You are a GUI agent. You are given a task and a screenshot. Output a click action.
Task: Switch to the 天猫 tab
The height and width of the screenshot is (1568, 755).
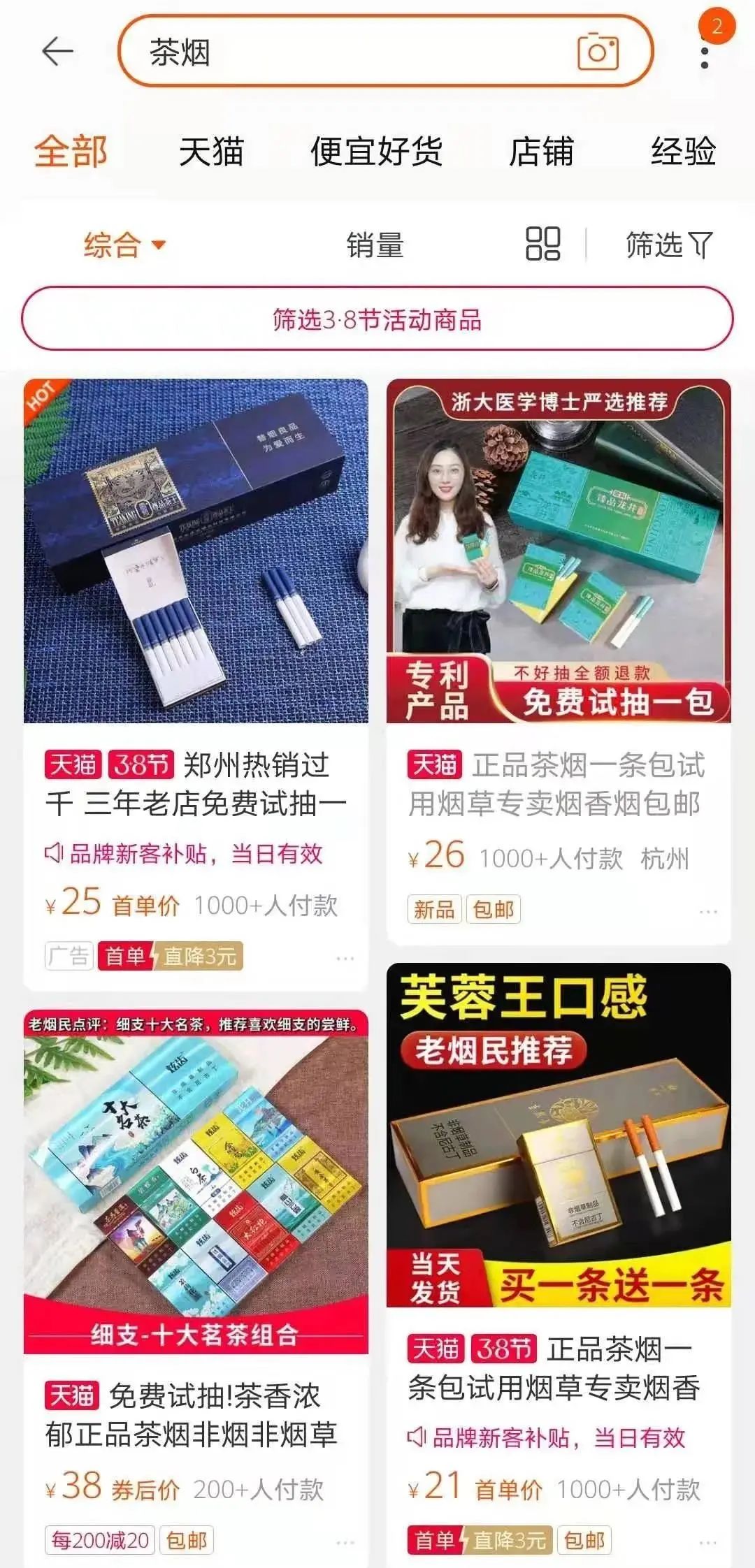211,152
